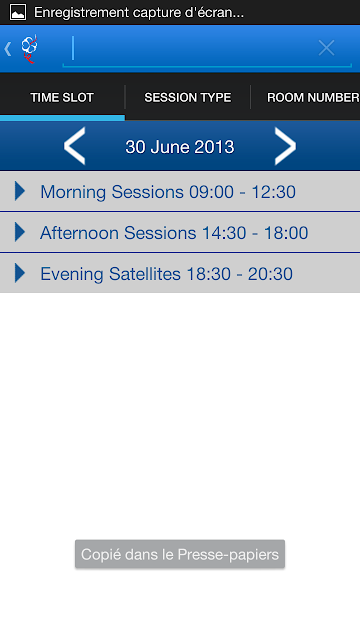
Task: Clear the search field with the X
Action: coord(327,48)
